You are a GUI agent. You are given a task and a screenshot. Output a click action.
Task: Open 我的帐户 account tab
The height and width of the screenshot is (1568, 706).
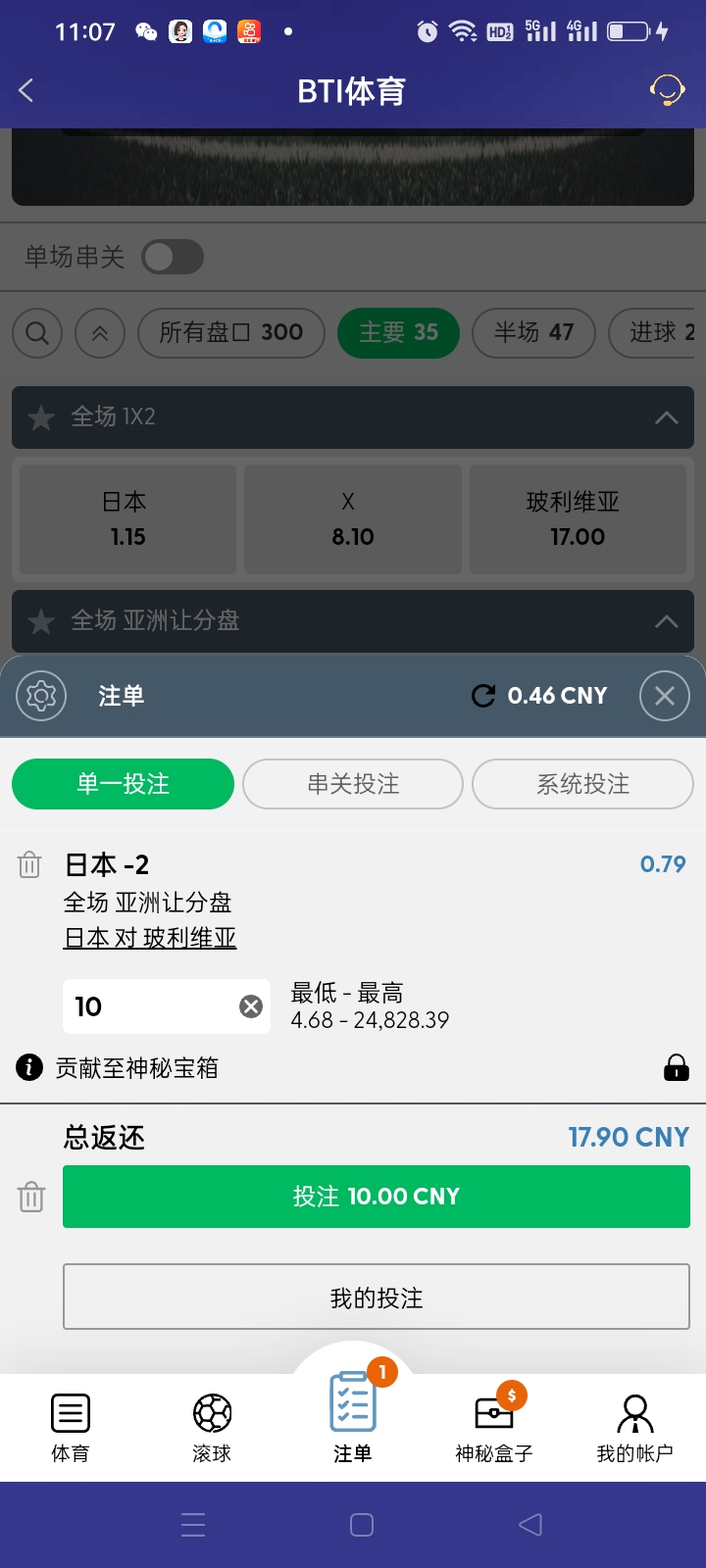tap(634, 1427)
